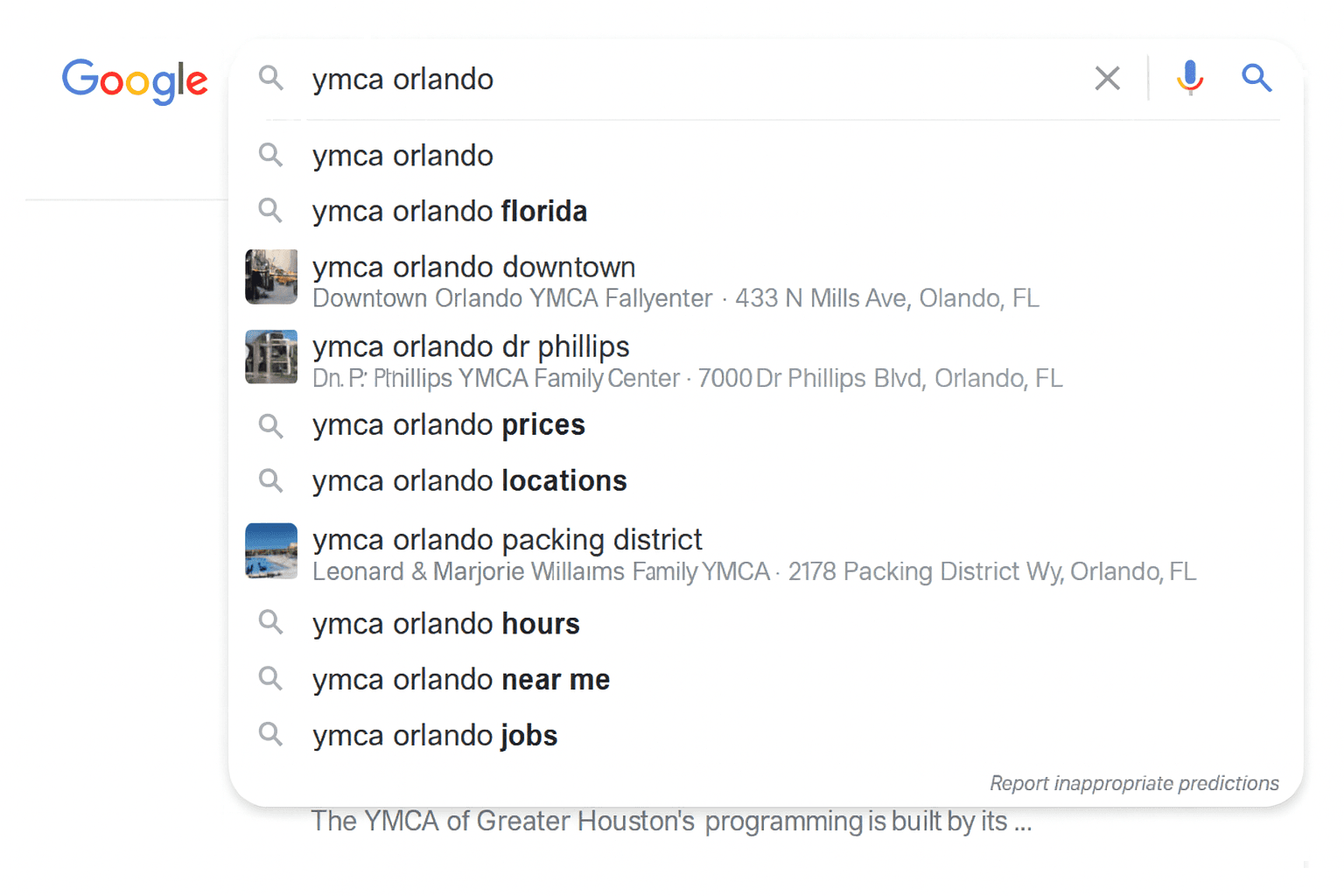The height and width of the screenshot is (896, 1344).
Task: Submit search with the blue magnifier icon
Action: (x=1256, y=78)
